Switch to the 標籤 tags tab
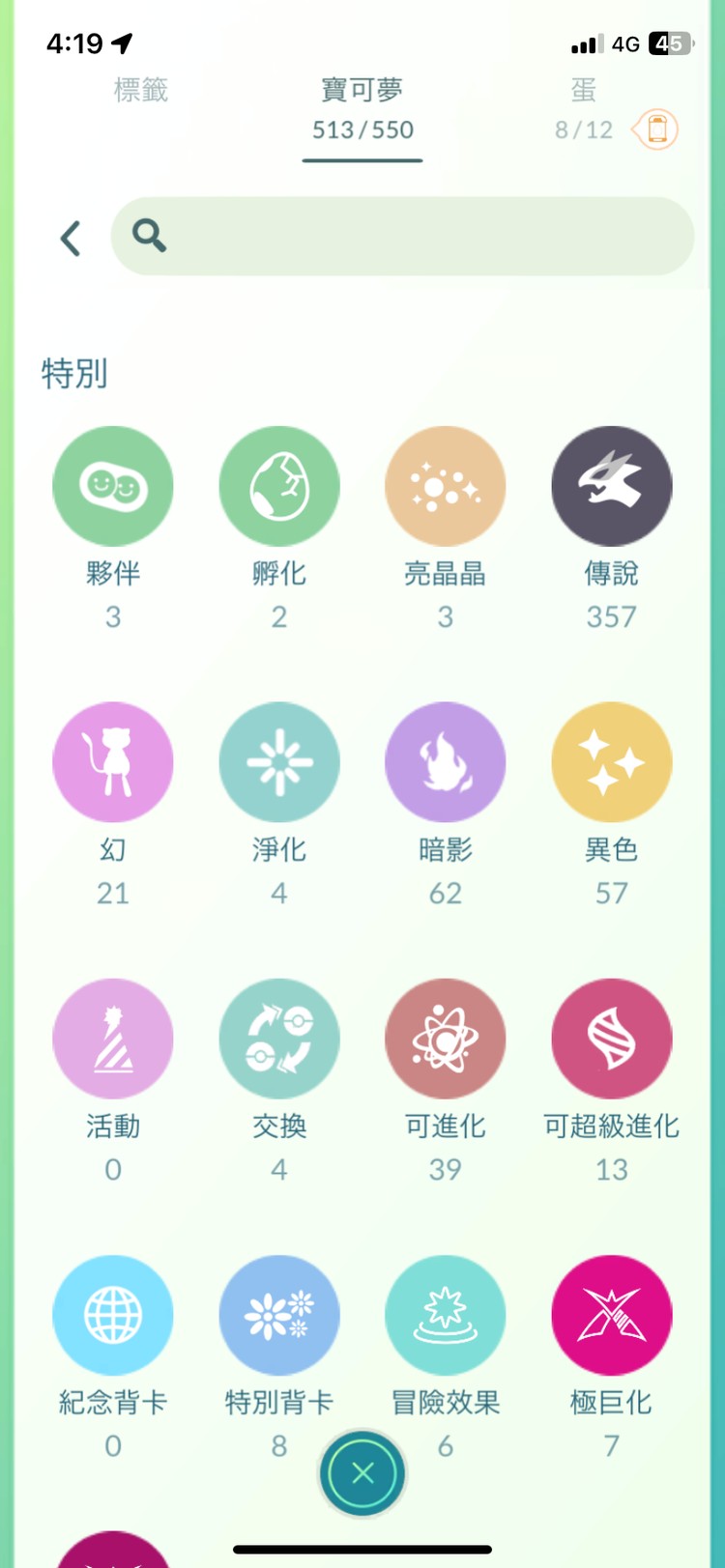Image resolution: width=725 pixels, height=1568 pixels. pos(142,91)
